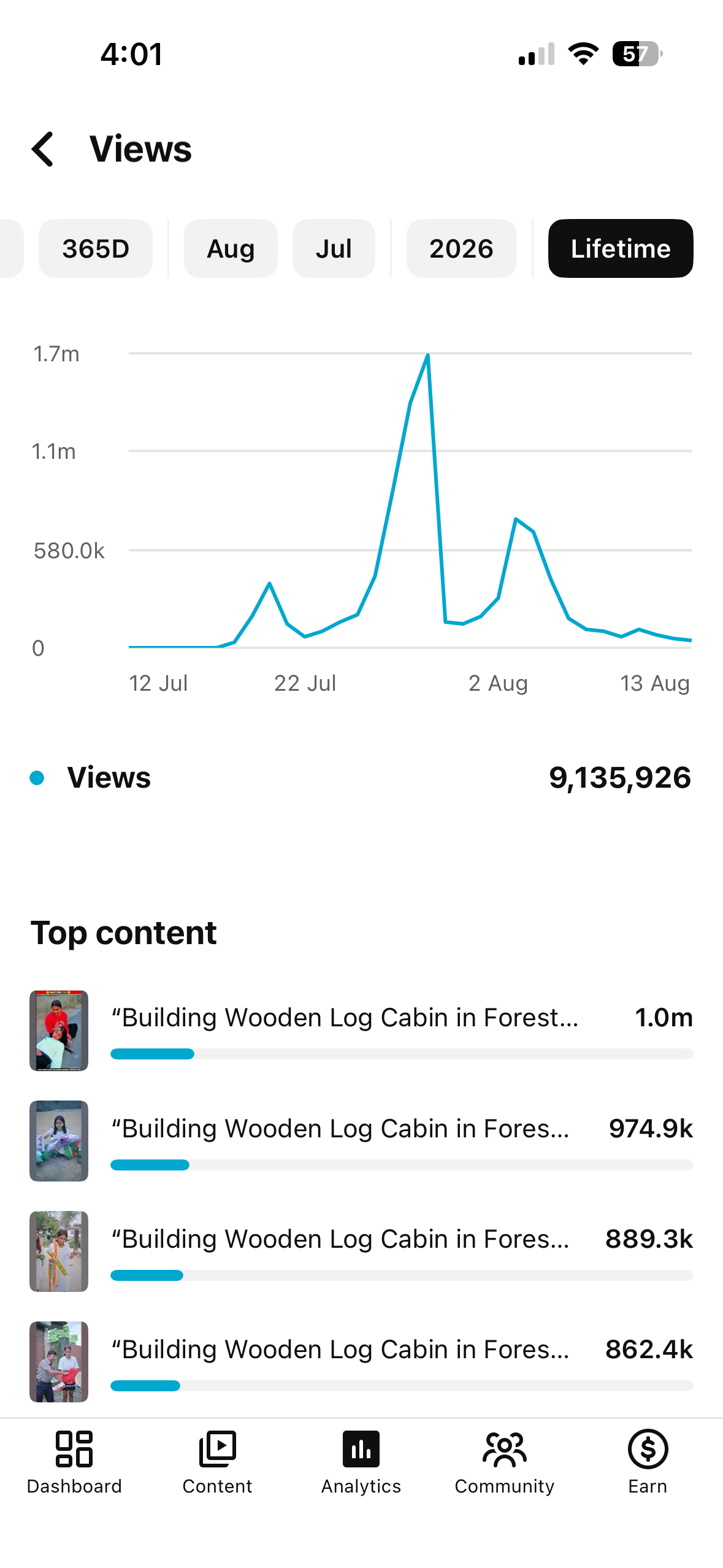Open the top video with 1.0m views

(361, 1031)
